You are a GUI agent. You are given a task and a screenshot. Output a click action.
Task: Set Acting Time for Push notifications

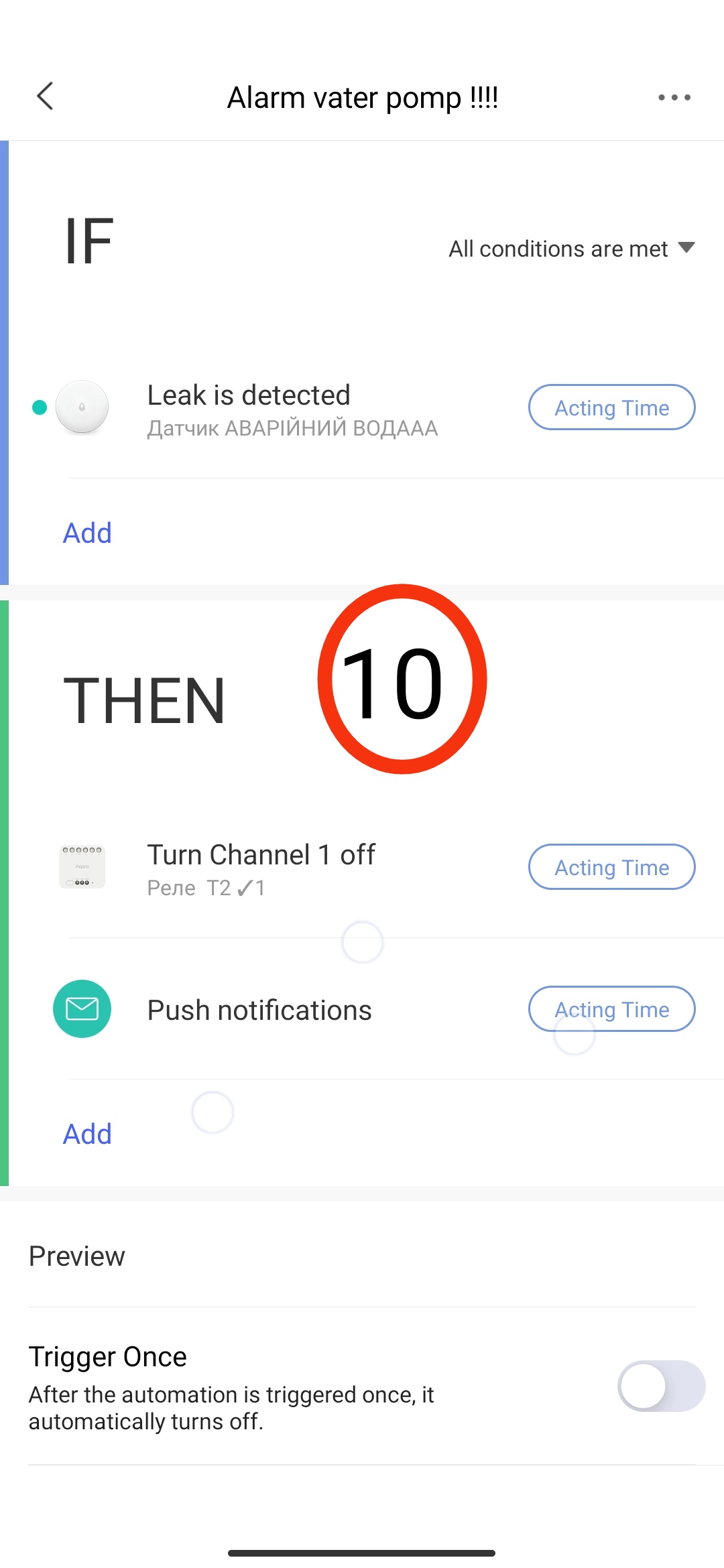pyautogui.click(x=611, y=1009)
